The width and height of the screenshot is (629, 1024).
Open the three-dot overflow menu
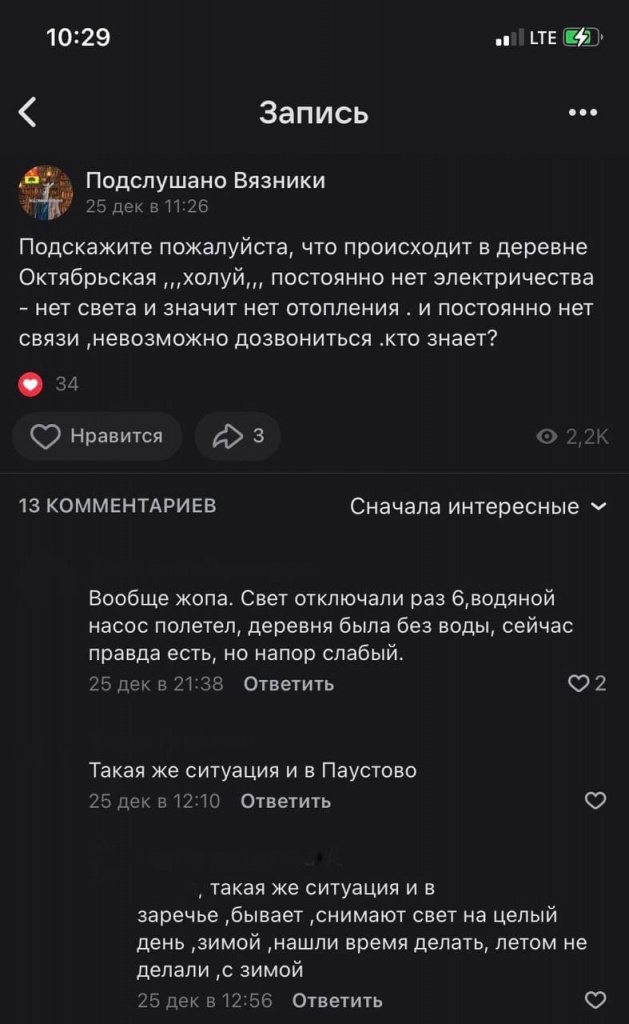(583, 112)
